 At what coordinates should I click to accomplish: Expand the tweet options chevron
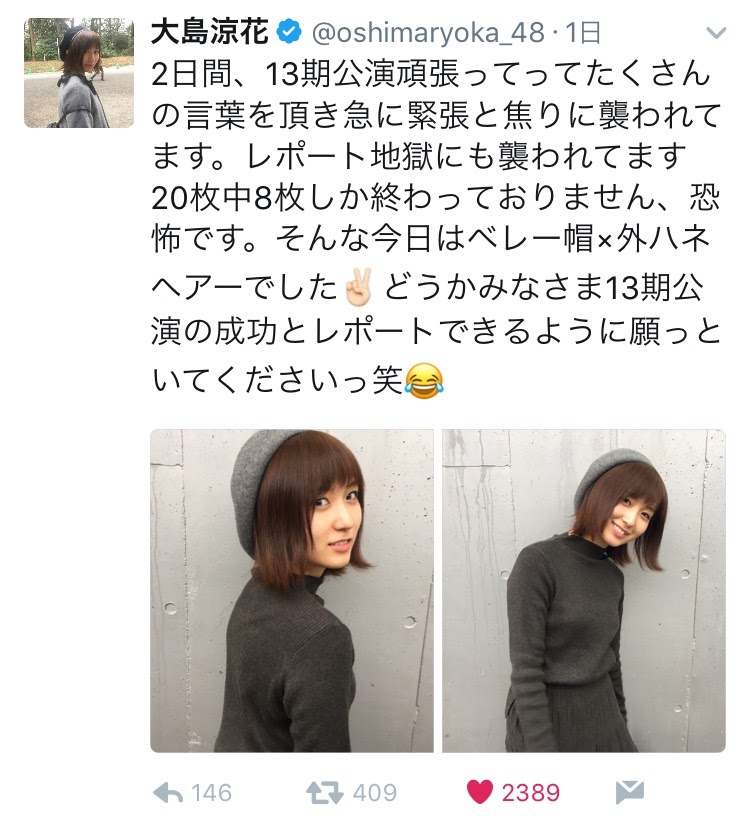pos(715,33)
